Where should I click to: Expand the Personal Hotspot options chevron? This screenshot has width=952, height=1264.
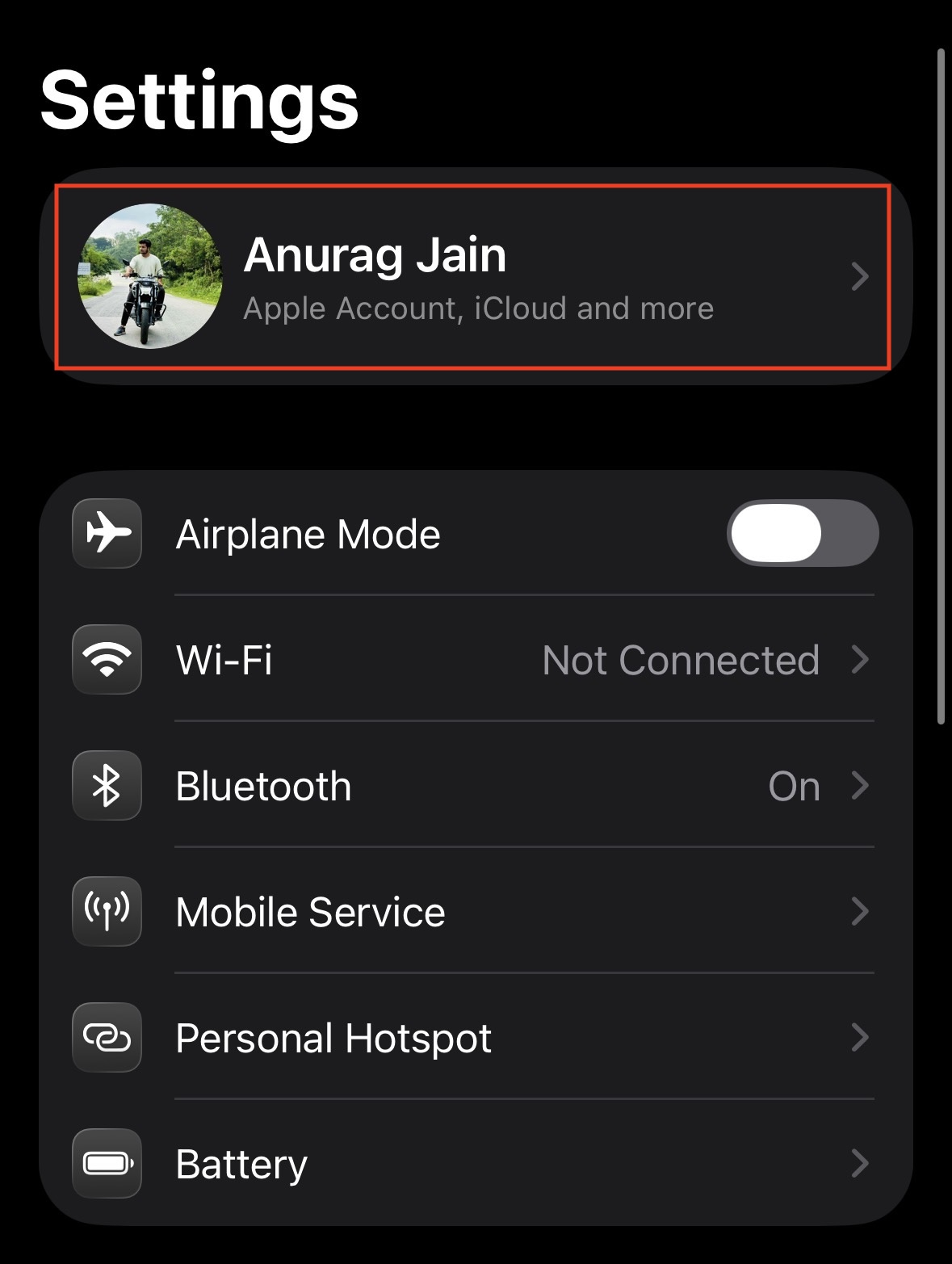click(x=859, y=1038)
